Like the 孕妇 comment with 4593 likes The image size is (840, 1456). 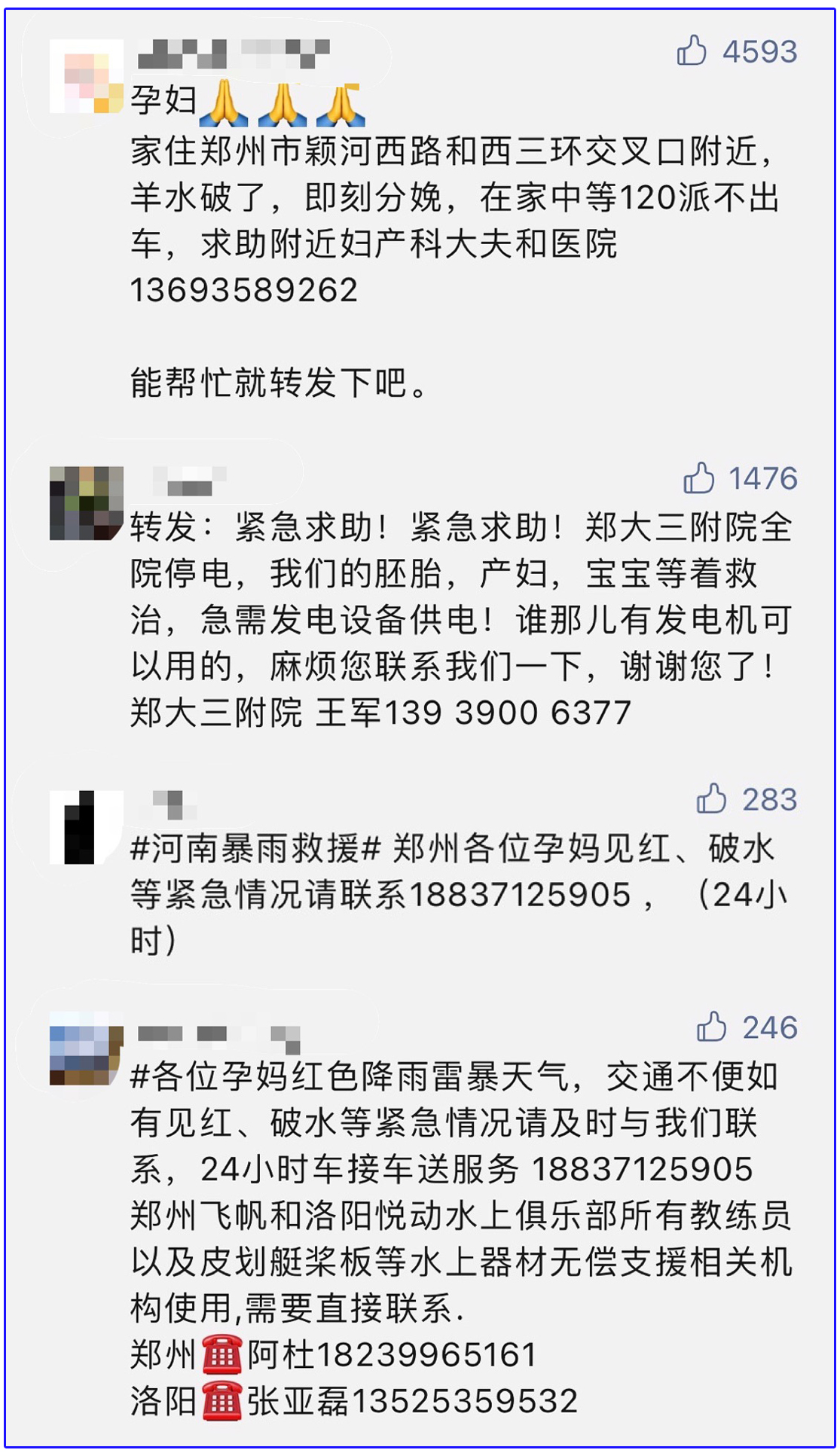(692, 51)
